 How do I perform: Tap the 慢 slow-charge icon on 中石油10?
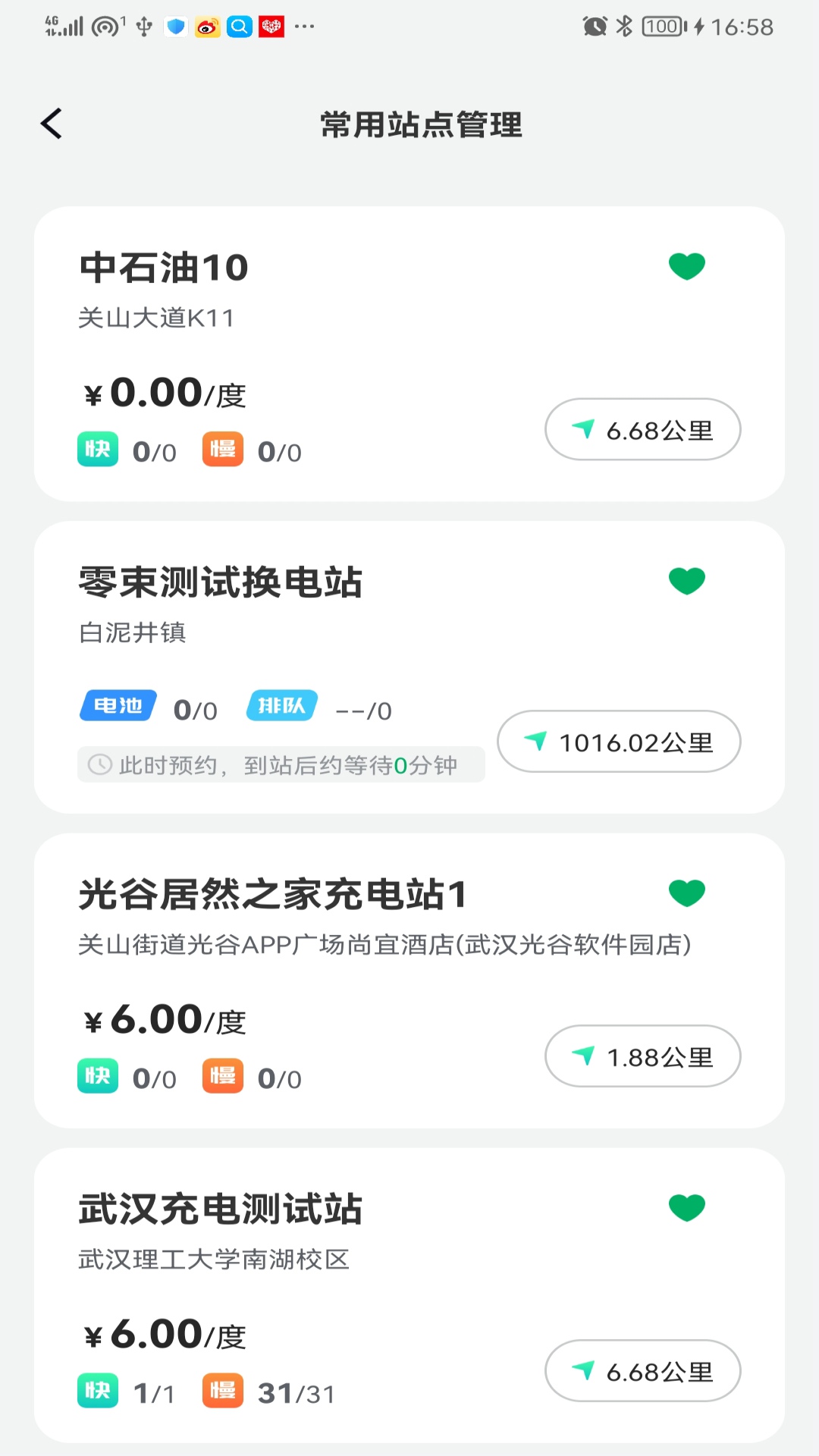(222, 449)
